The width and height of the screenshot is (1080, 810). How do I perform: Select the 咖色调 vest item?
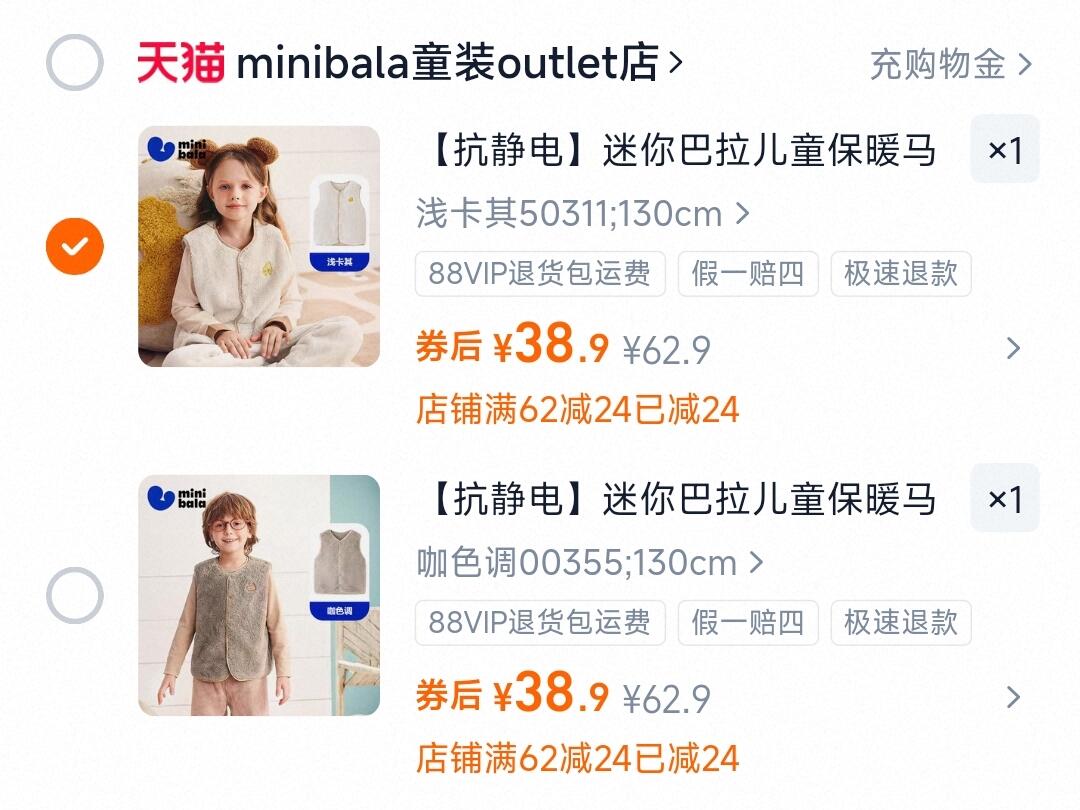tap(75, 596)
